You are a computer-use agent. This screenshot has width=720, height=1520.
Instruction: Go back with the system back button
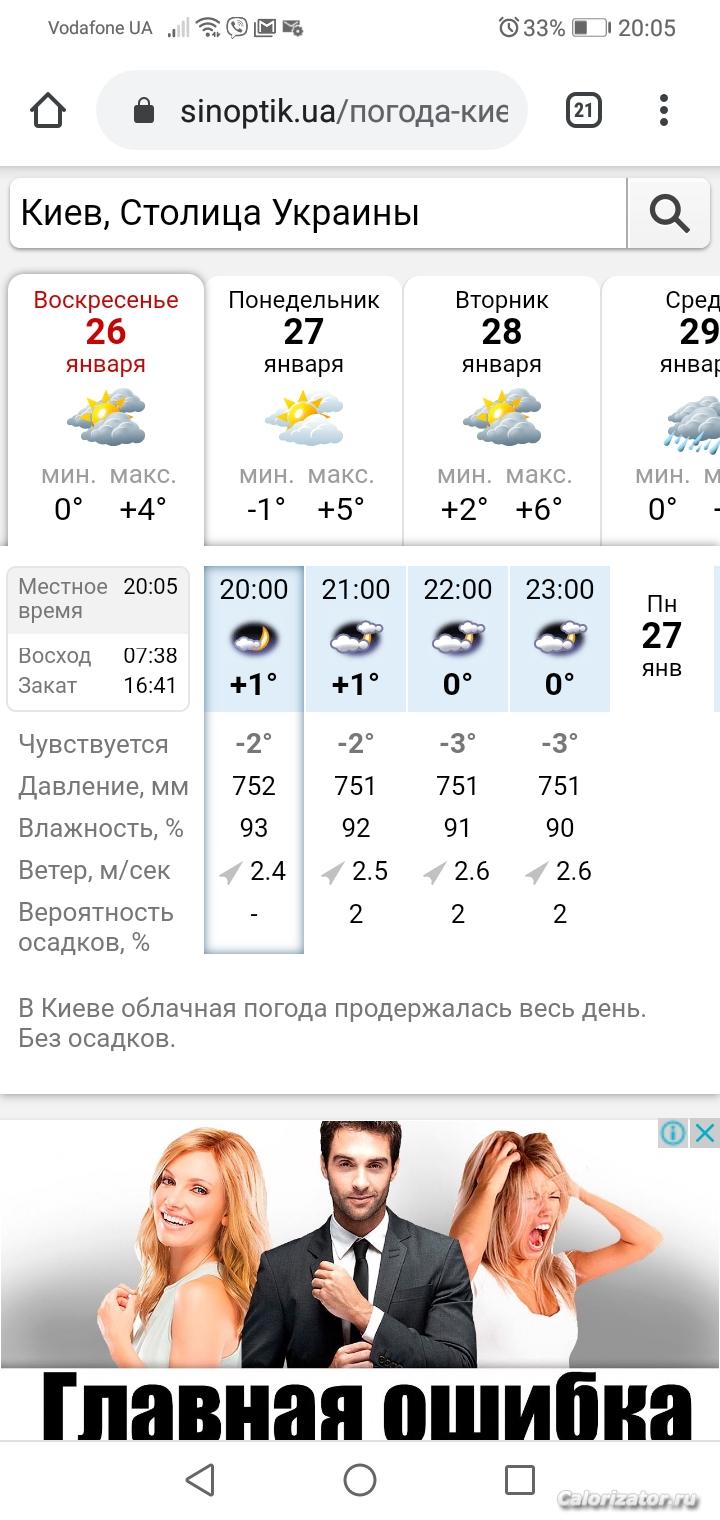[200, 1480]
